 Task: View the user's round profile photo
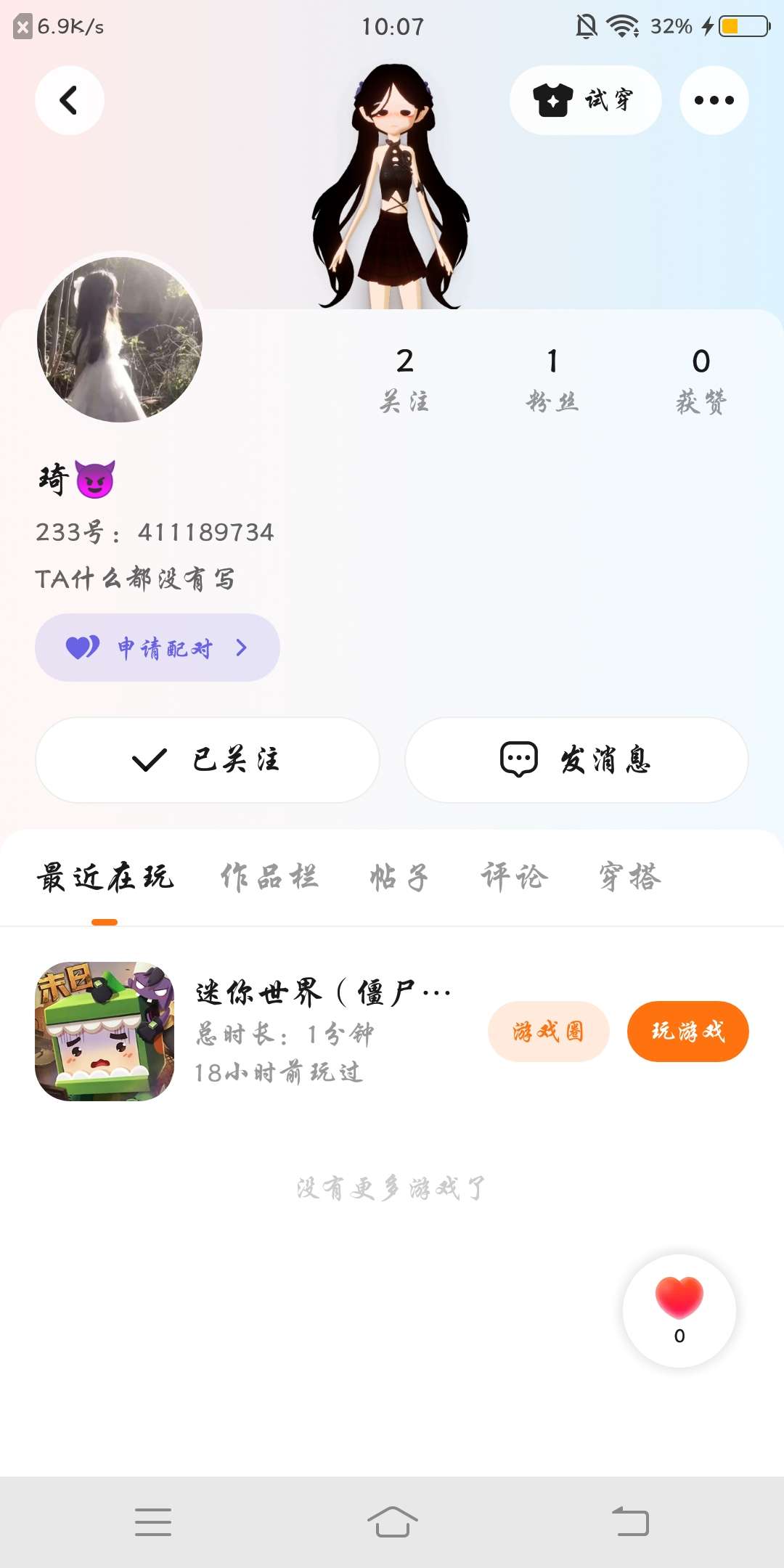120,339
